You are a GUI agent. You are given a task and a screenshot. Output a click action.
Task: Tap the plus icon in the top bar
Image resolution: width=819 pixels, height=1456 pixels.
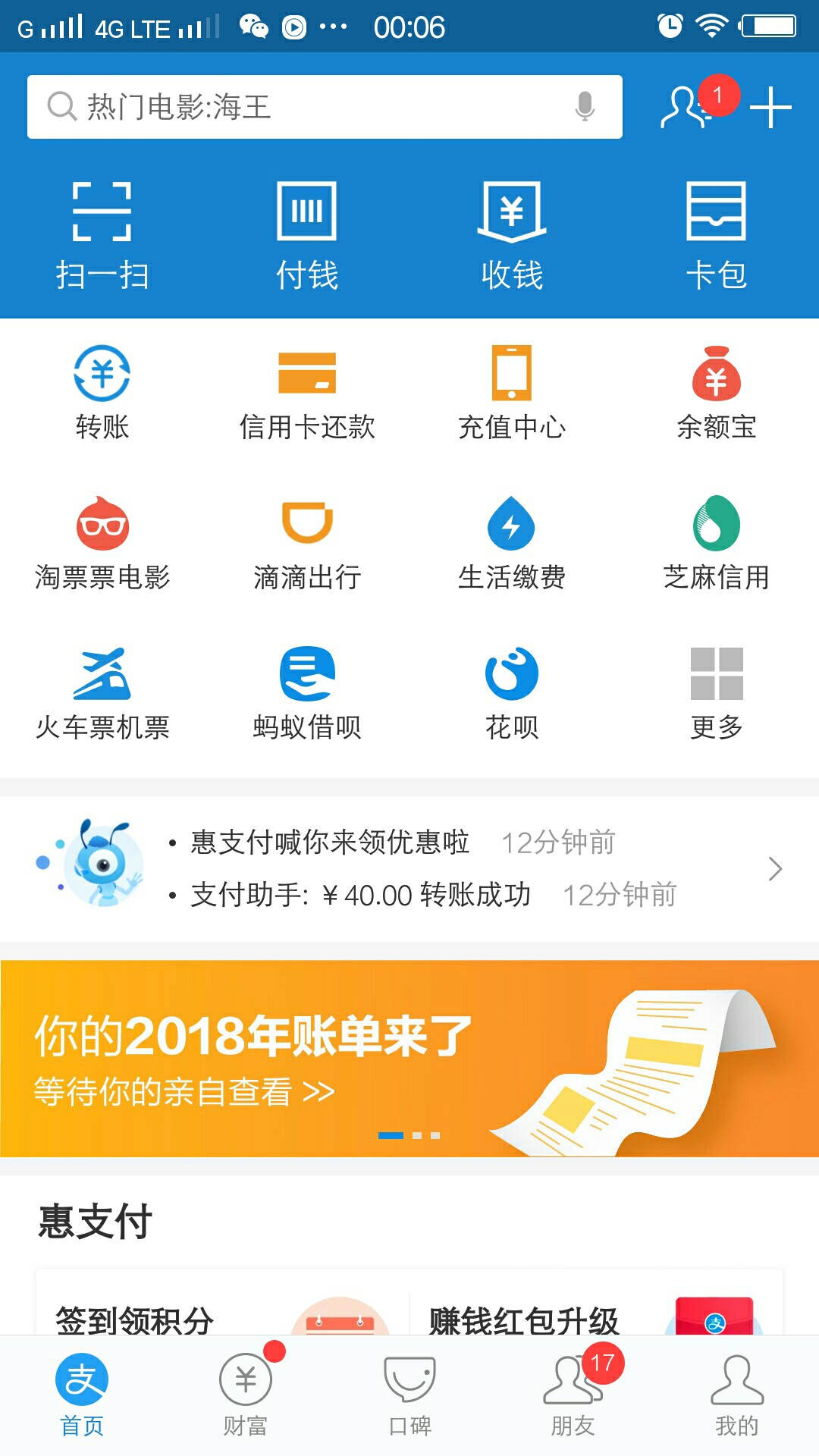click(x=770, y=107)
